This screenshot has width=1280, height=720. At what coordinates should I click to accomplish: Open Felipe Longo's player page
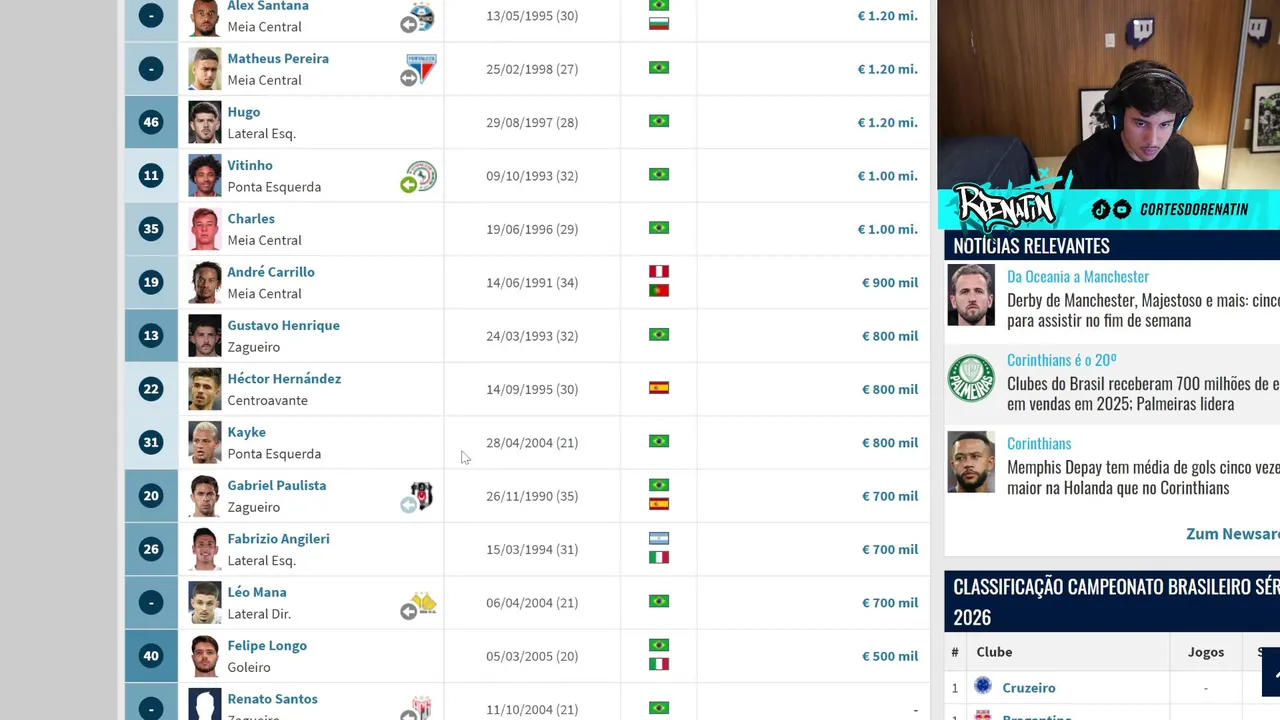click(x=267, y=646)
